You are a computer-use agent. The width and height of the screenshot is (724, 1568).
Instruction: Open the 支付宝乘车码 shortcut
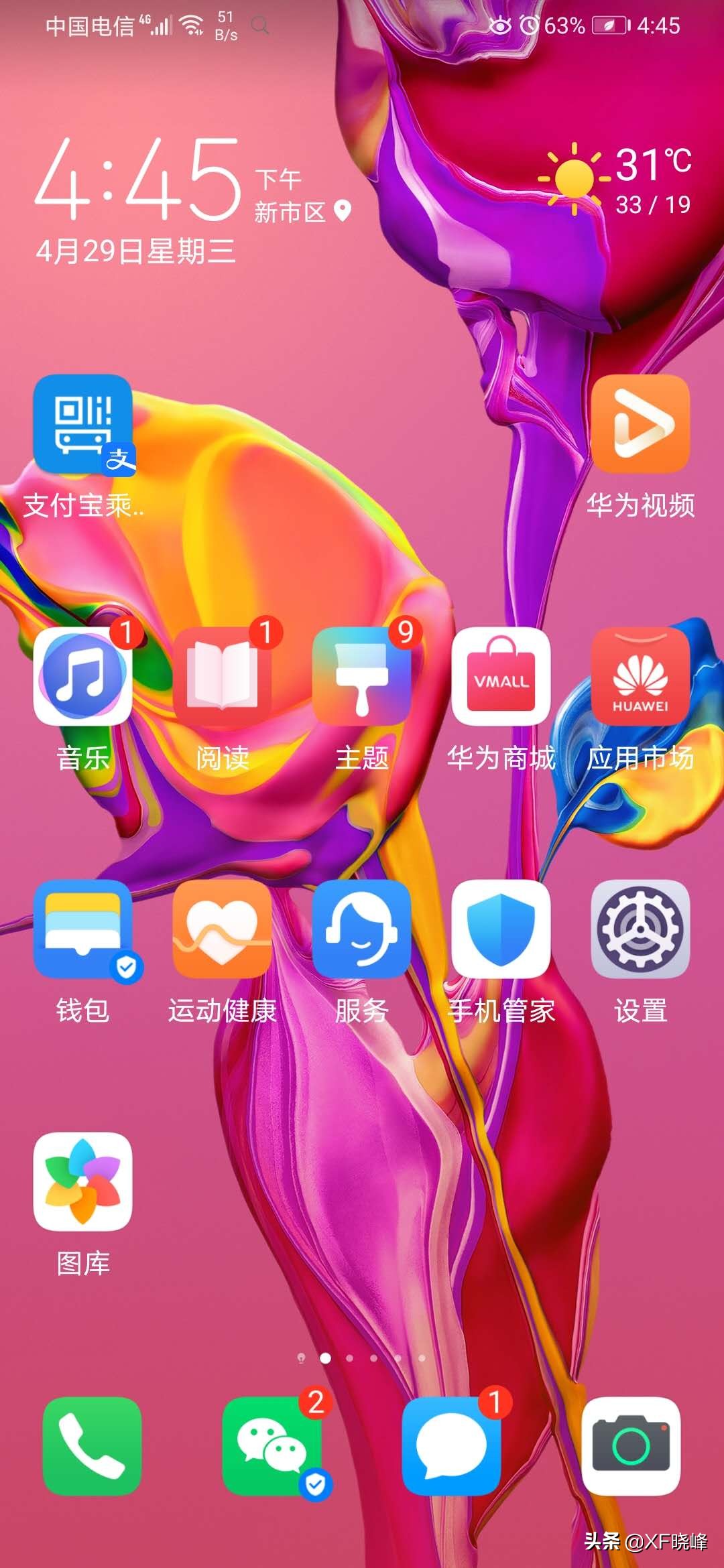click(x=83, y=424)
